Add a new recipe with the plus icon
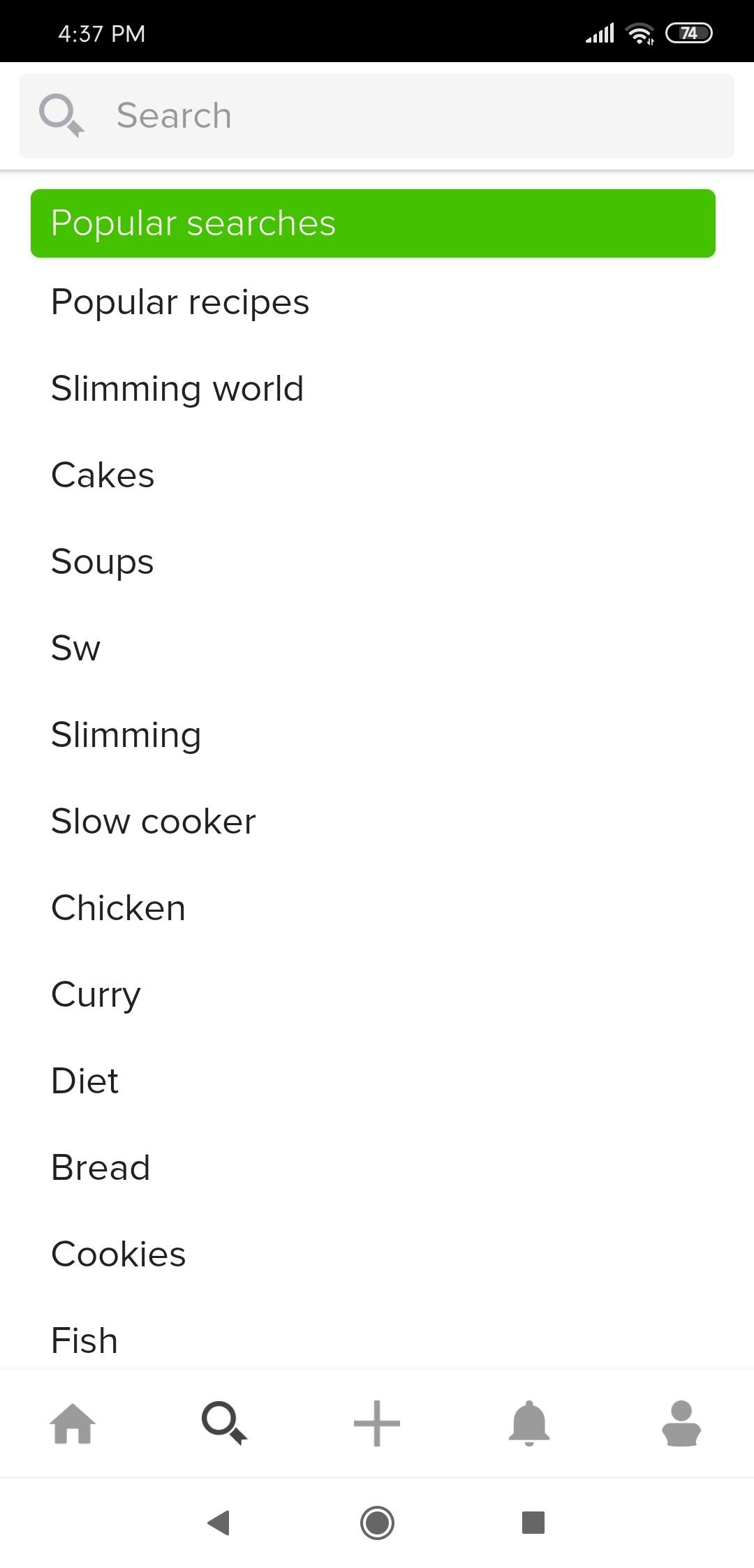754x1568 pixels. pyautogui.click(x=377, y=1423)
